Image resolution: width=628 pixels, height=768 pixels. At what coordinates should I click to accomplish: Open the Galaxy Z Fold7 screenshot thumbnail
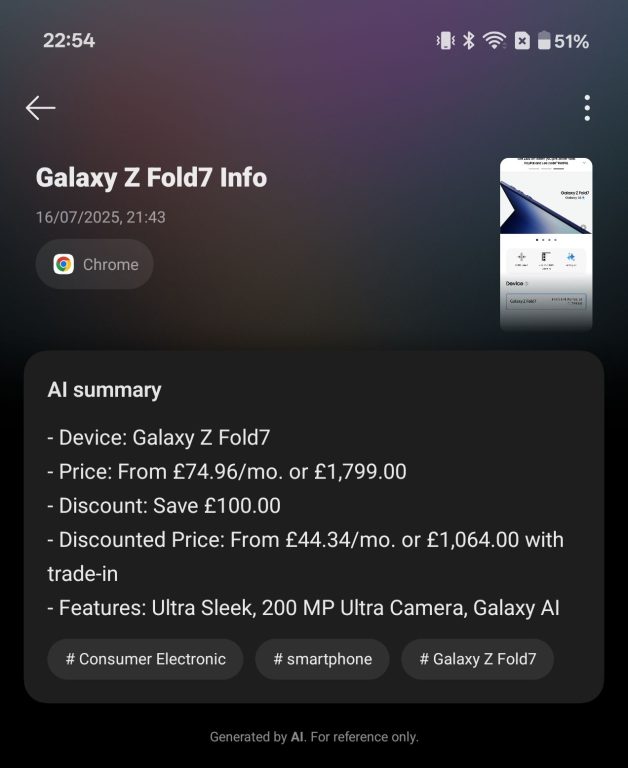[545, 244]
